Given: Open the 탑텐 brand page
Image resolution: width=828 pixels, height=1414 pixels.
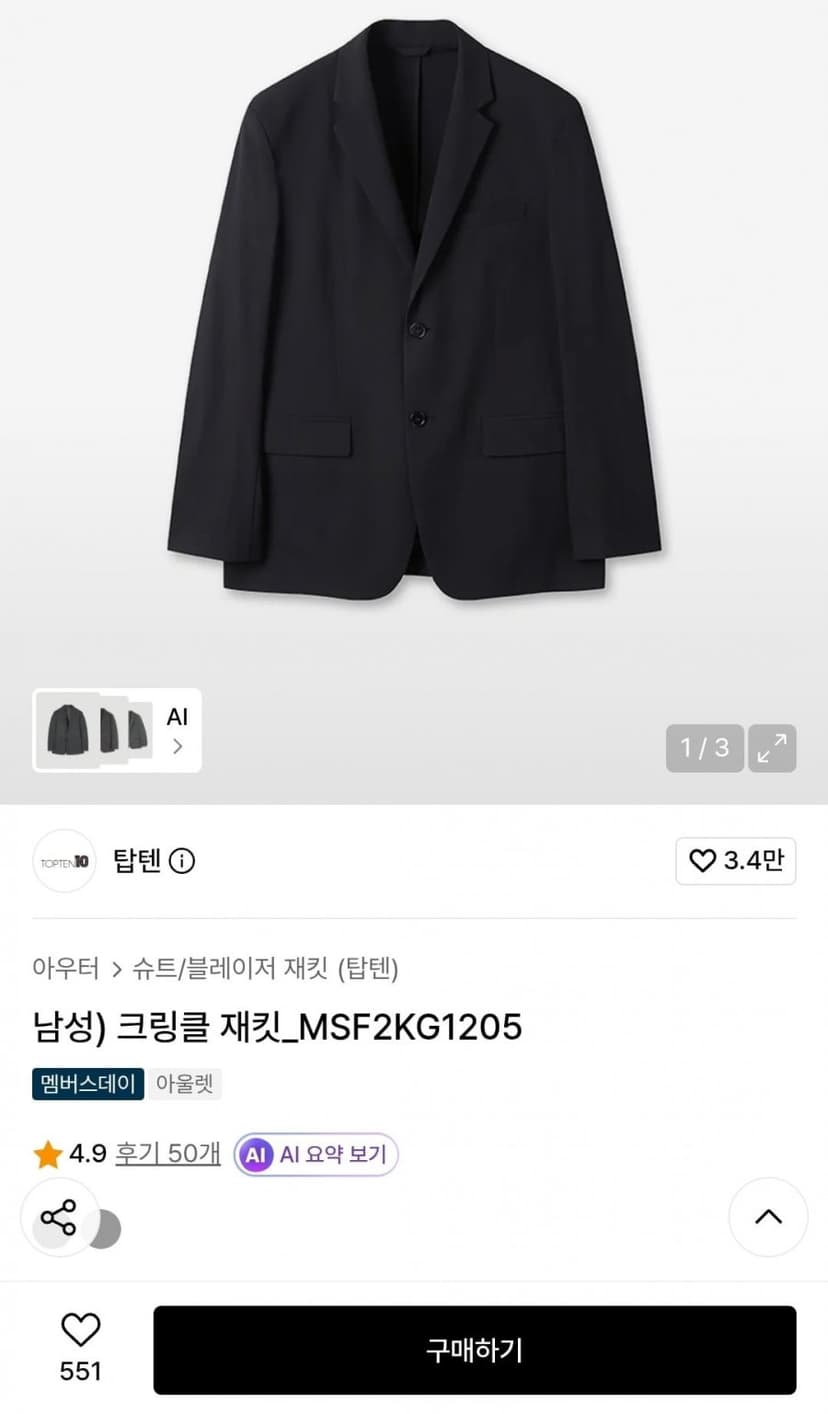Looking at the screenshot, I should [x=137, y=861].
